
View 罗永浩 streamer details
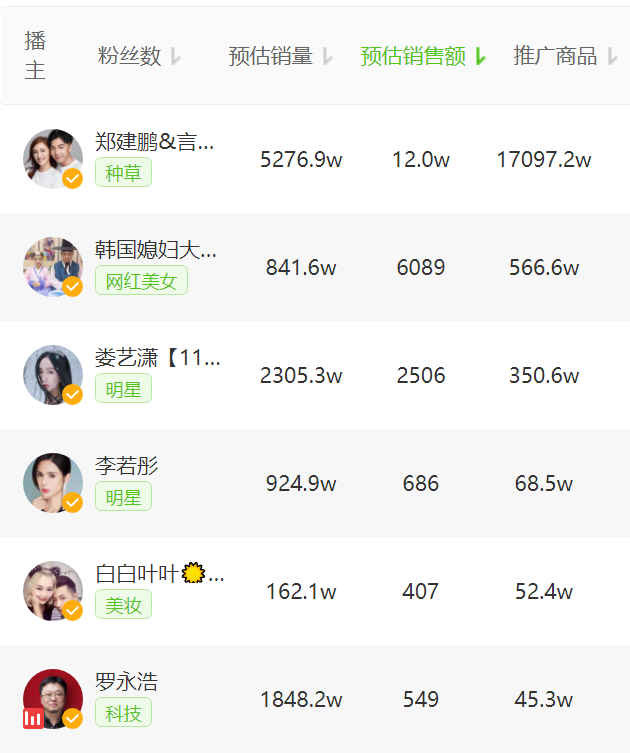point(127,682)
